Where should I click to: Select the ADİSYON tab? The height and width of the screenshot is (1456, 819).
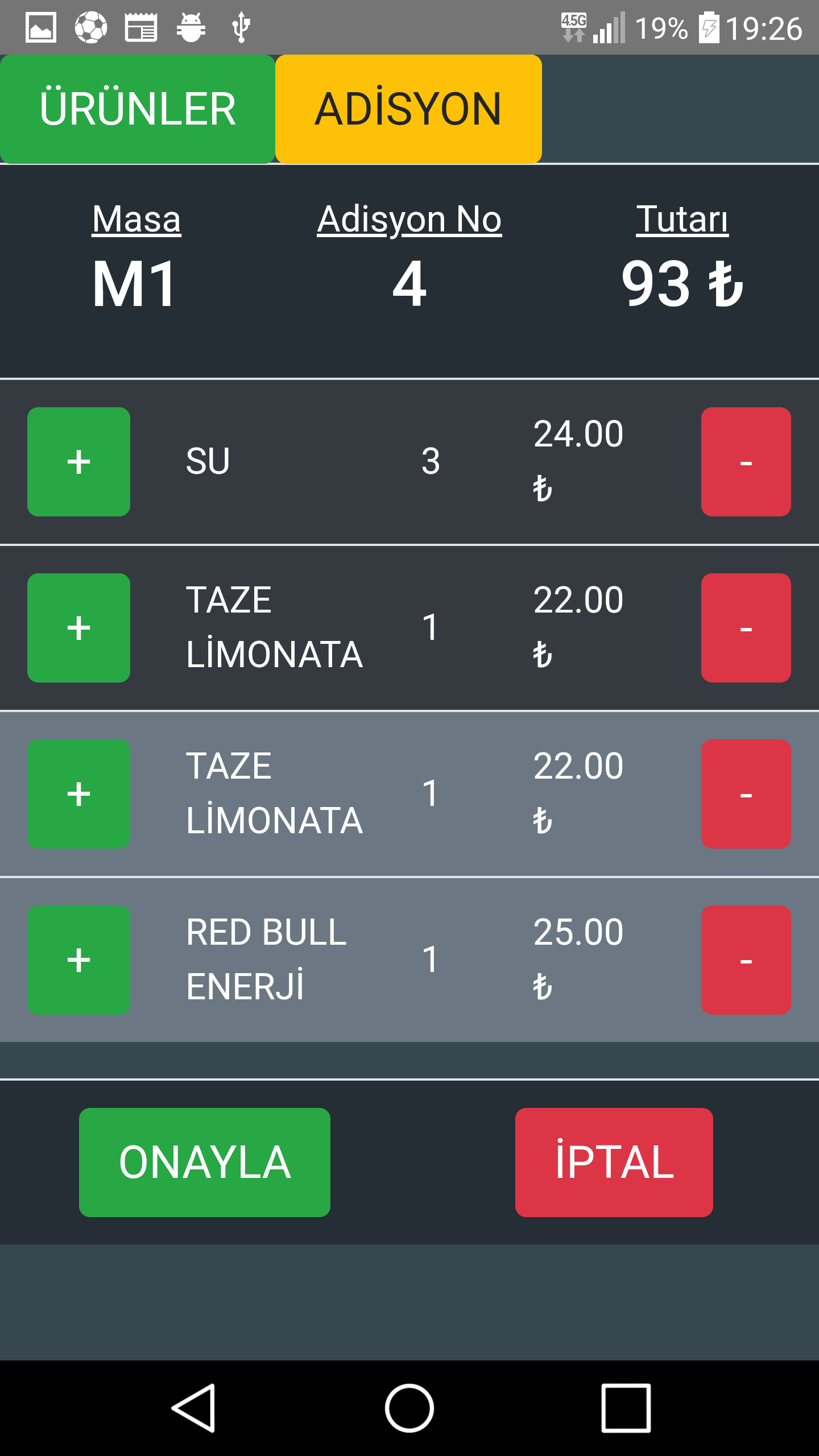[x=408, y=109]
